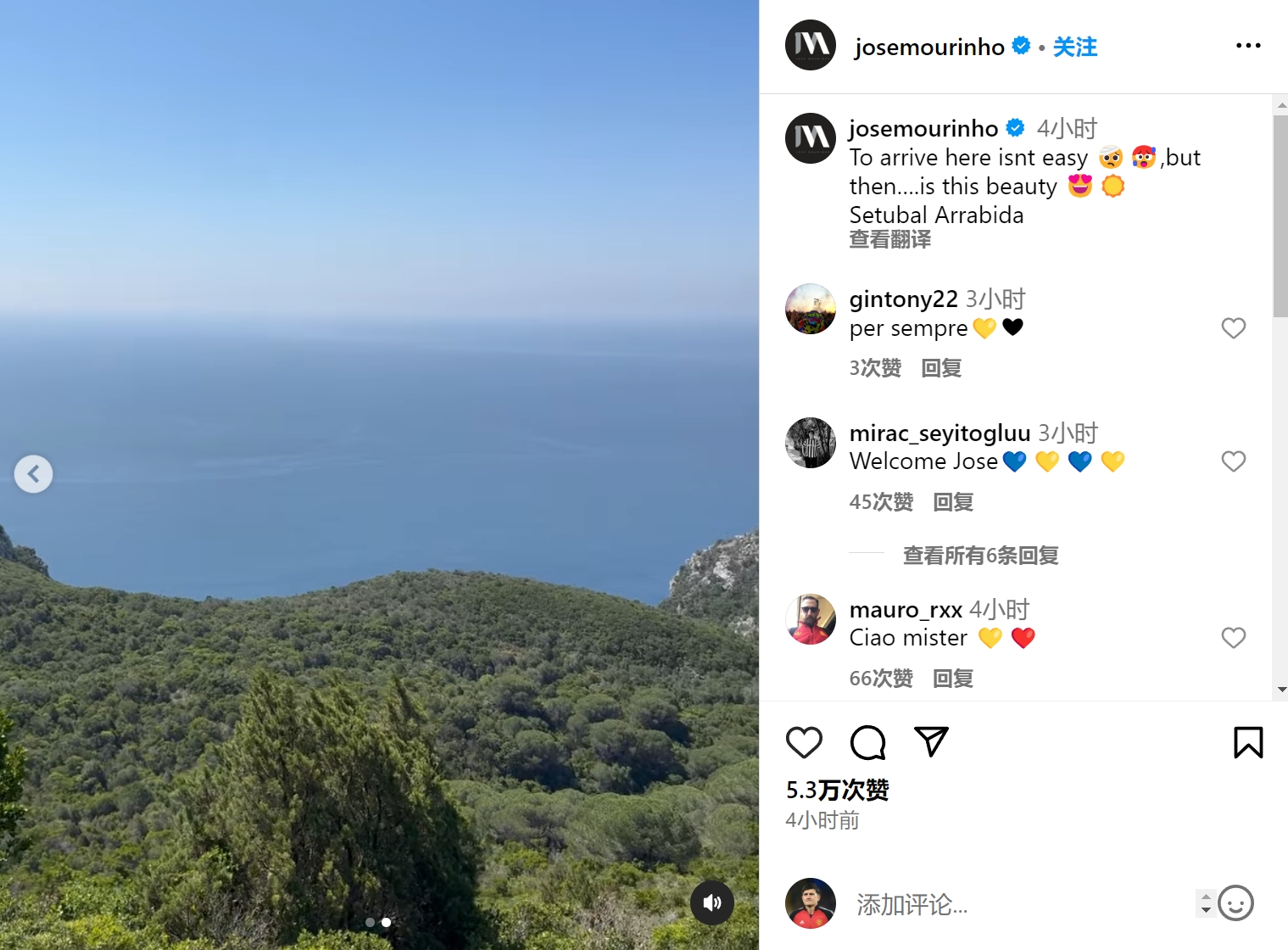
Task: Expand all 6 replies to mirac_seyitogluu
Action: pyautogui.click(x=980, y=556)
